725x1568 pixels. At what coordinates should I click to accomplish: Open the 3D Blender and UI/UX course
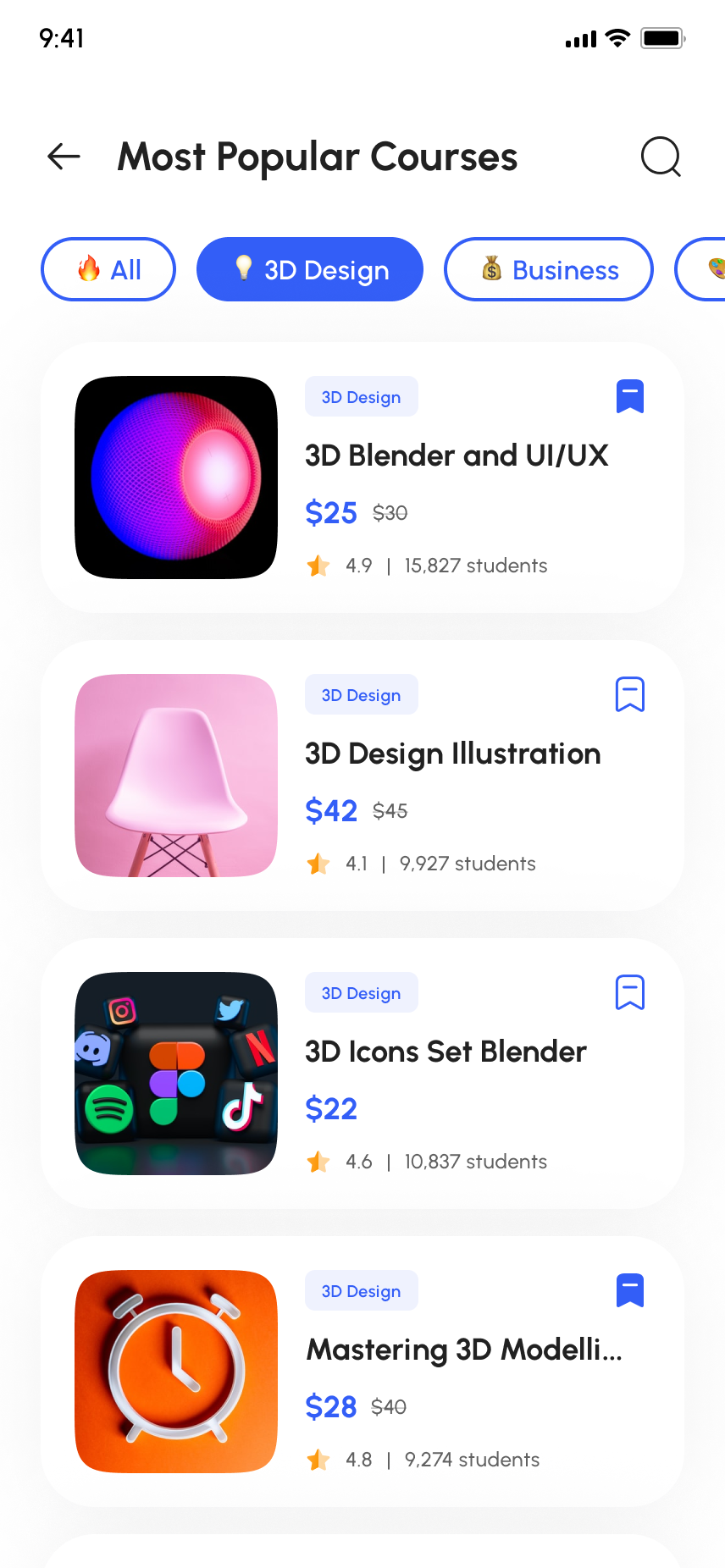click(457, 455)
